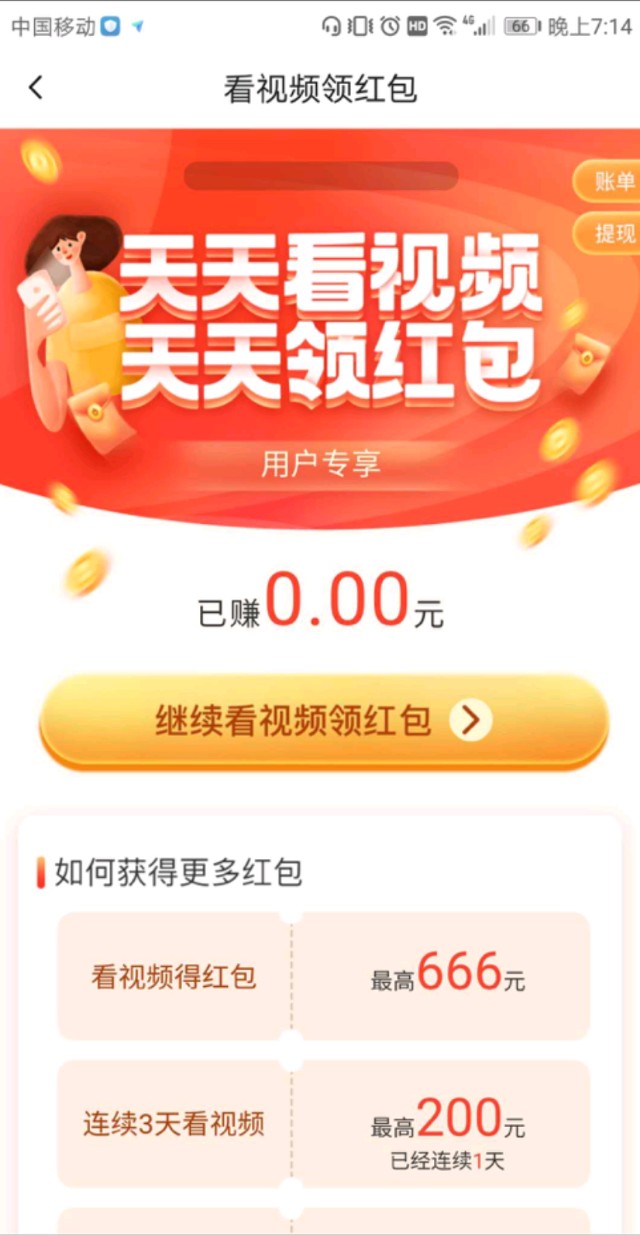Tap 继续看视频领红包 button
The height and width of the screenshot is (1235, 640).
(323, 720)
